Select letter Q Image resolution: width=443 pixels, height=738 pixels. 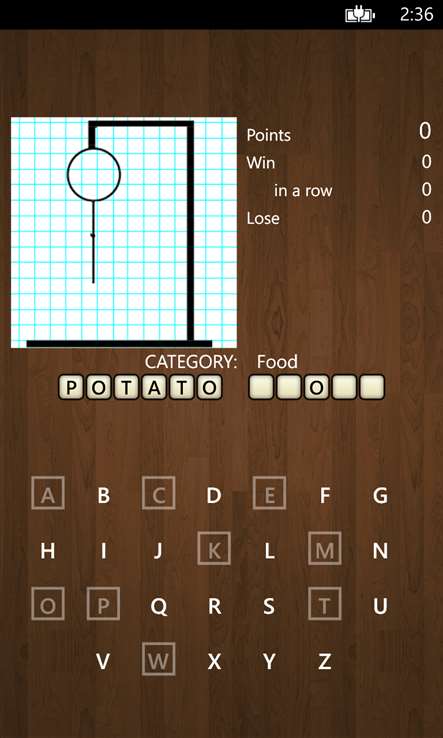(159, 606)
